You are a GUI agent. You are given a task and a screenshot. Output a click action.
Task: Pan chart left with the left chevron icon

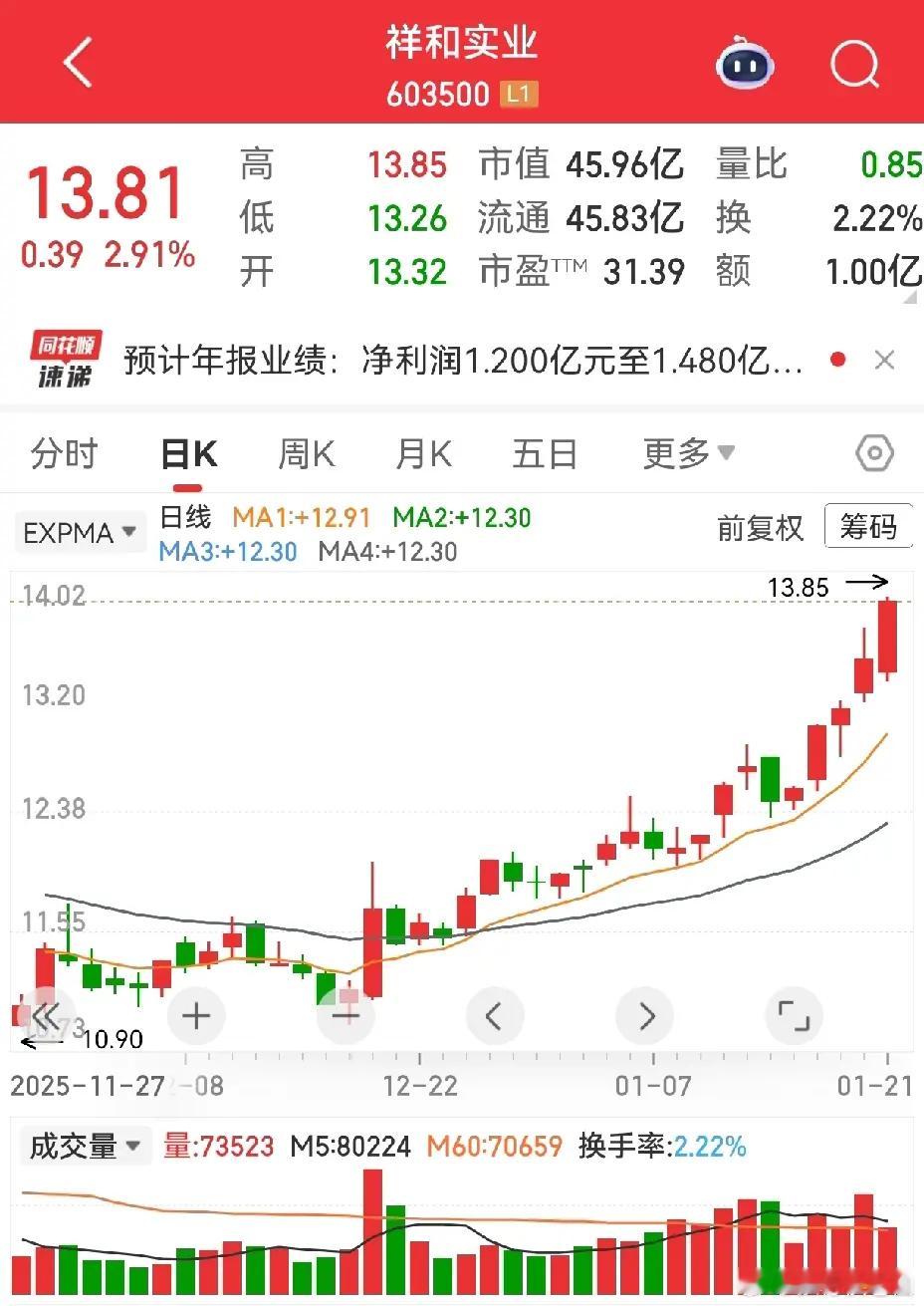coord(495,1015)
